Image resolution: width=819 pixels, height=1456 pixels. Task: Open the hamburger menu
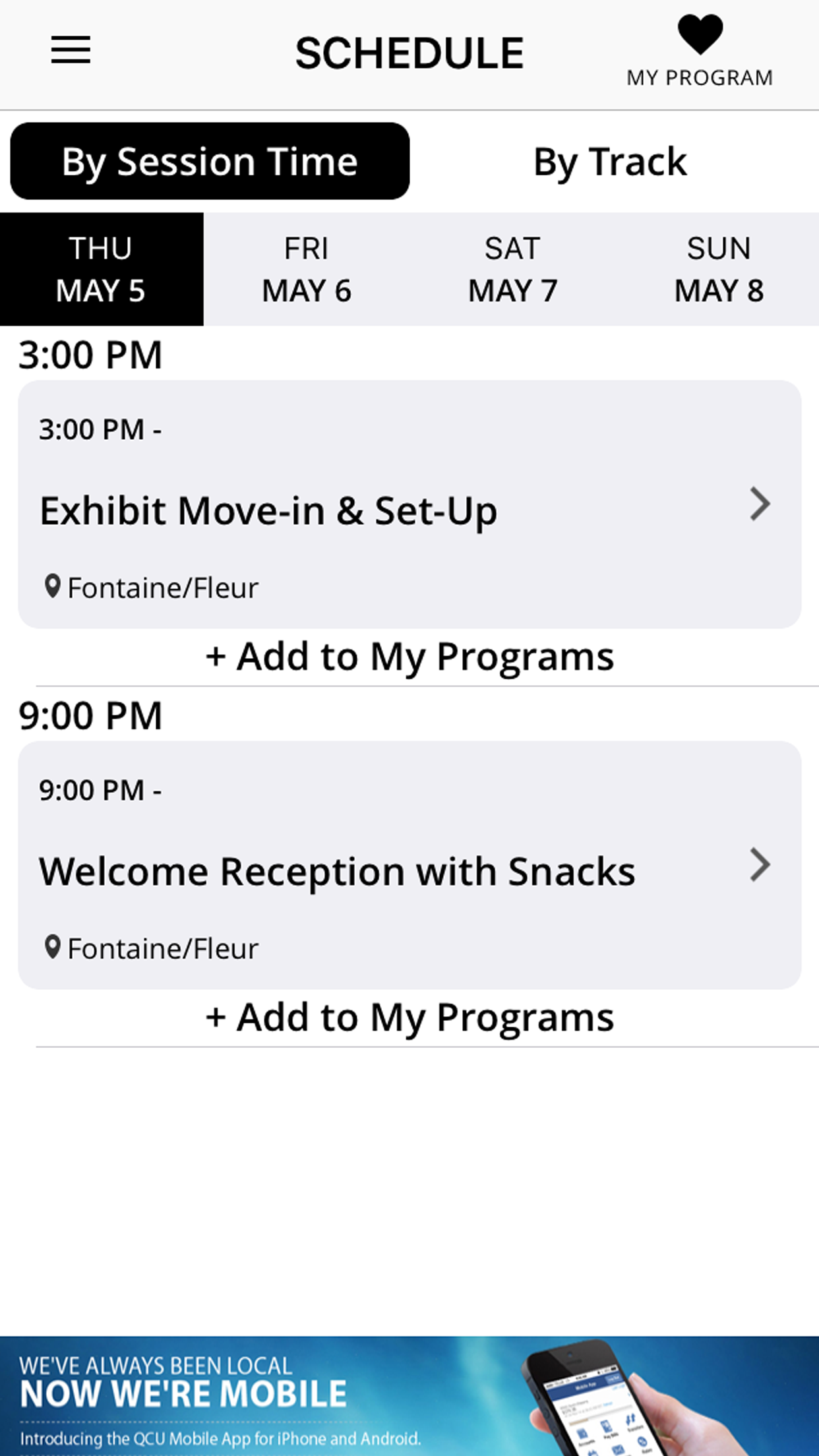[71, 50]
